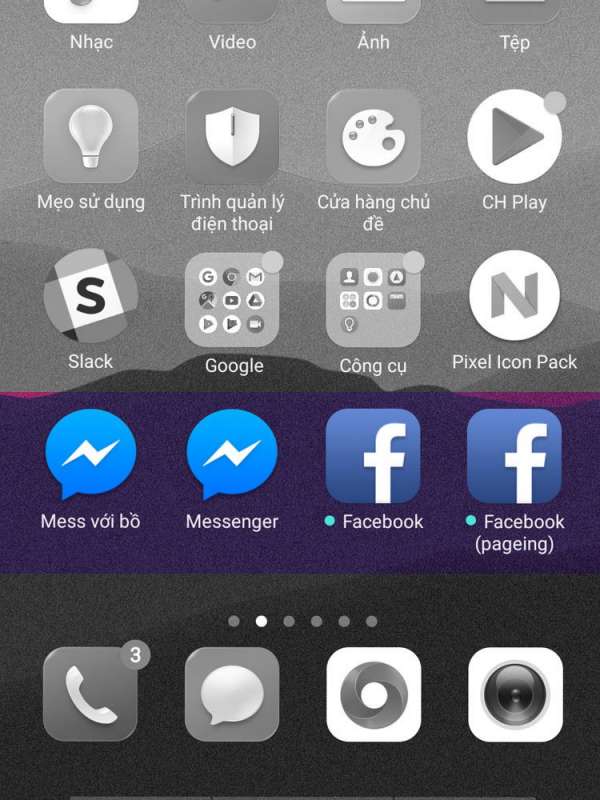This screenshot has height=800, width=600.
Task: Open Mẹo sử dụng tips app
Action: tap(91, 136)
